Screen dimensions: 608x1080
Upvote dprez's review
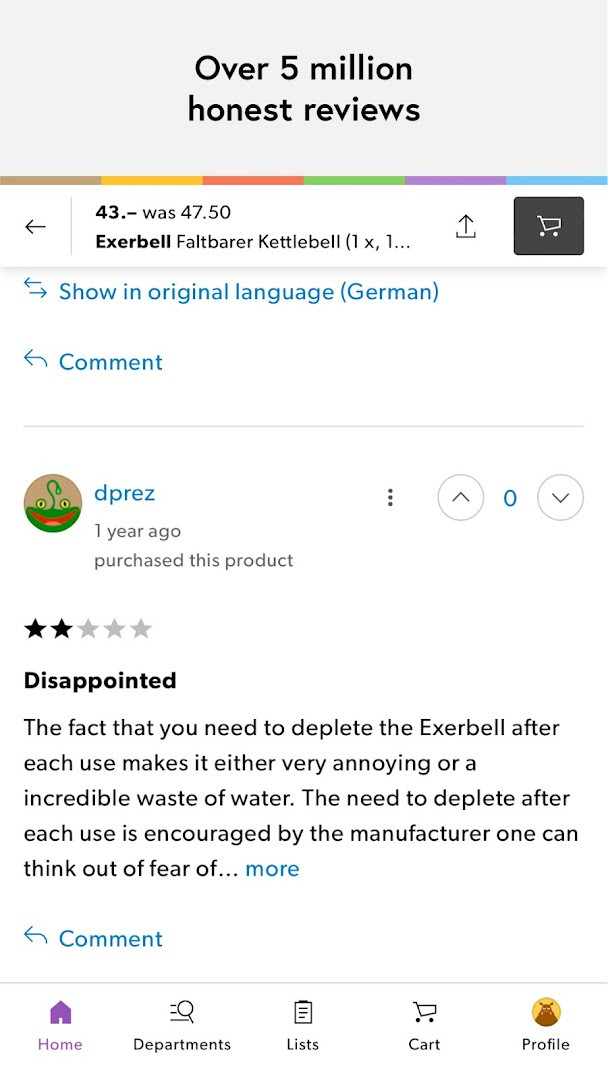[x=461, y=497]
